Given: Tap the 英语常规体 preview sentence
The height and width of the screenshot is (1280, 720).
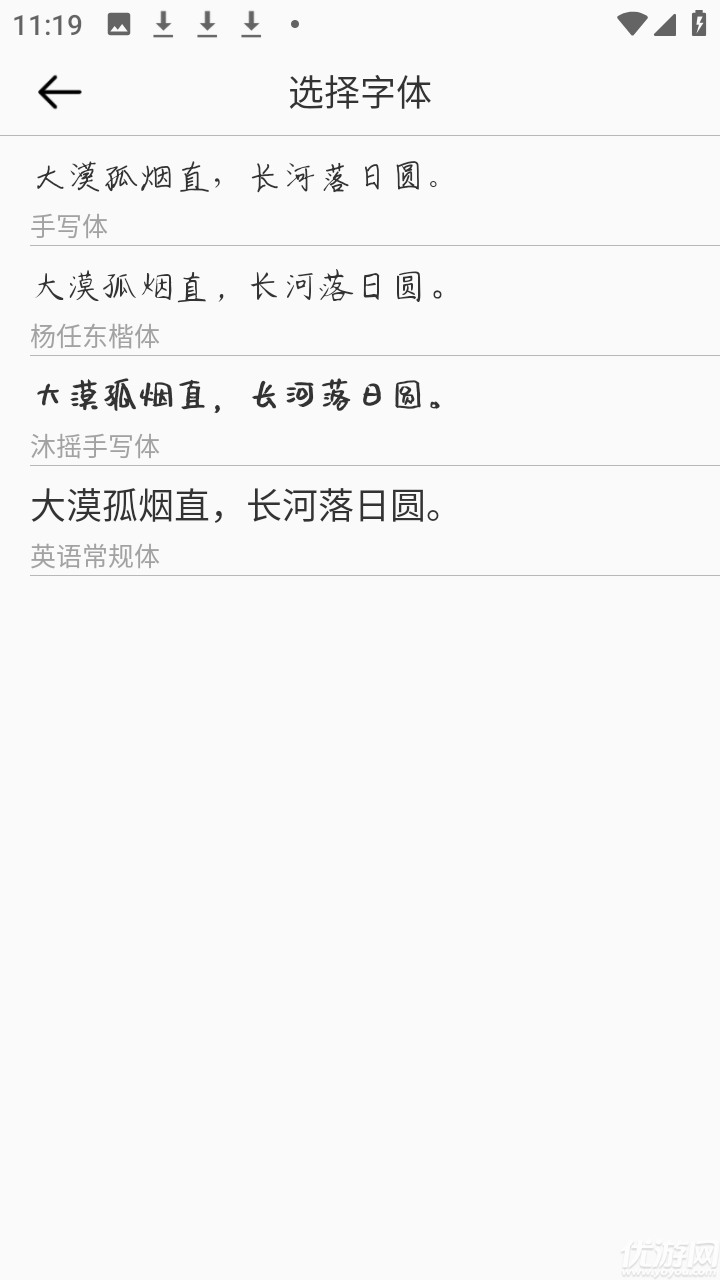Looking at the screenshot, I should 240,507.
